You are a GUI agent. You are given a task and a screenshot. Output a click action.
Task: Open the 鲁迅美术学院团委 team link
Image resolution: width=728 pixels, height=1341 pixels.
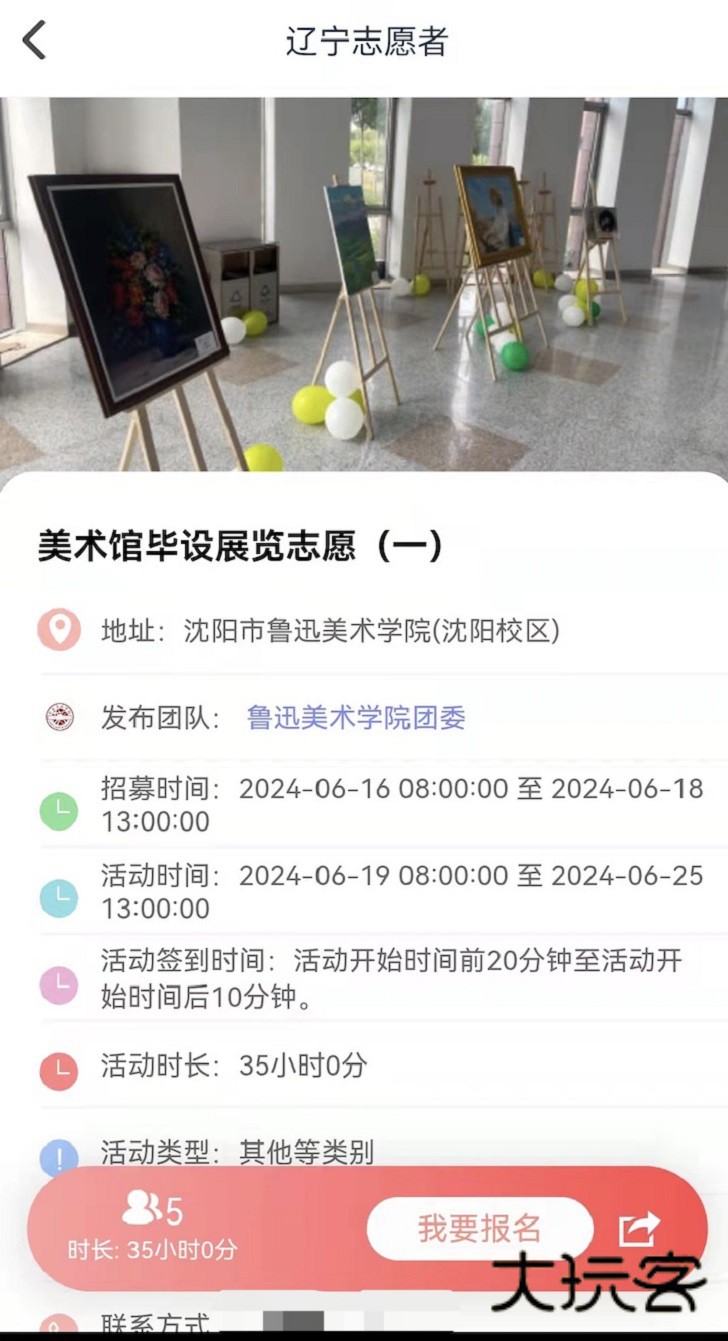tap(355, 718)
